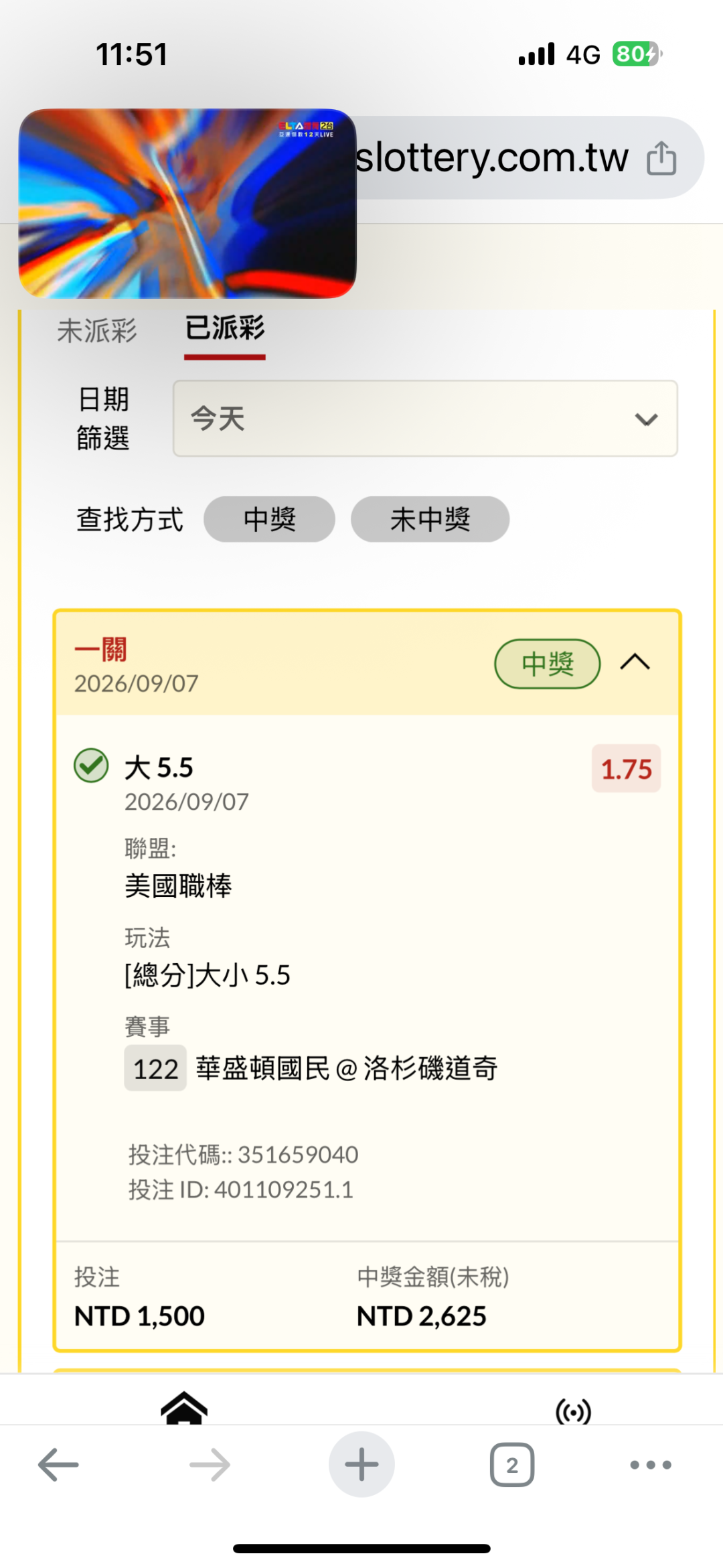The image size is (723, 1568).
Task: Open the browser overflow menu
Action: click(651, 1465)
